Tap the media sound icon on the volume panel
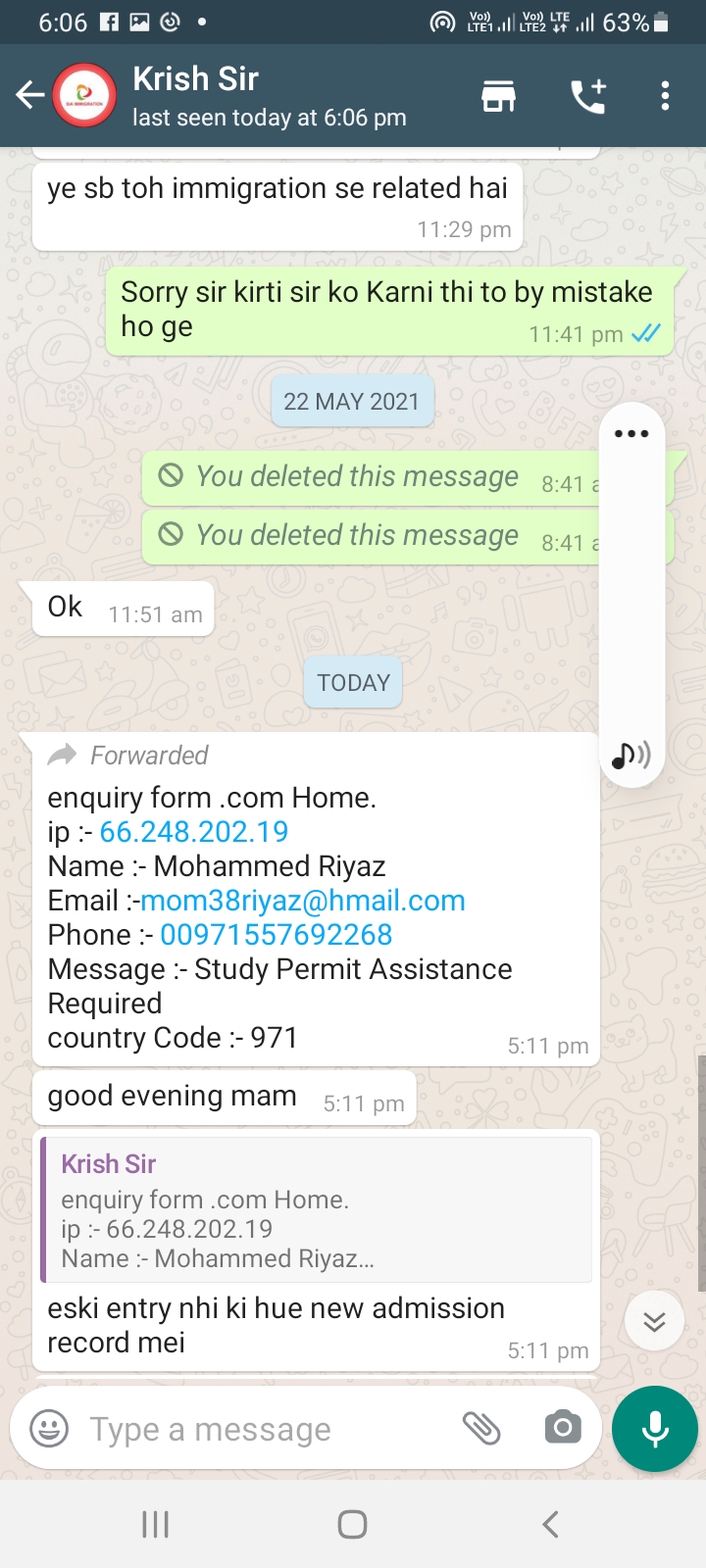This screenshot has height=1568, width=706. coord(631,755)
